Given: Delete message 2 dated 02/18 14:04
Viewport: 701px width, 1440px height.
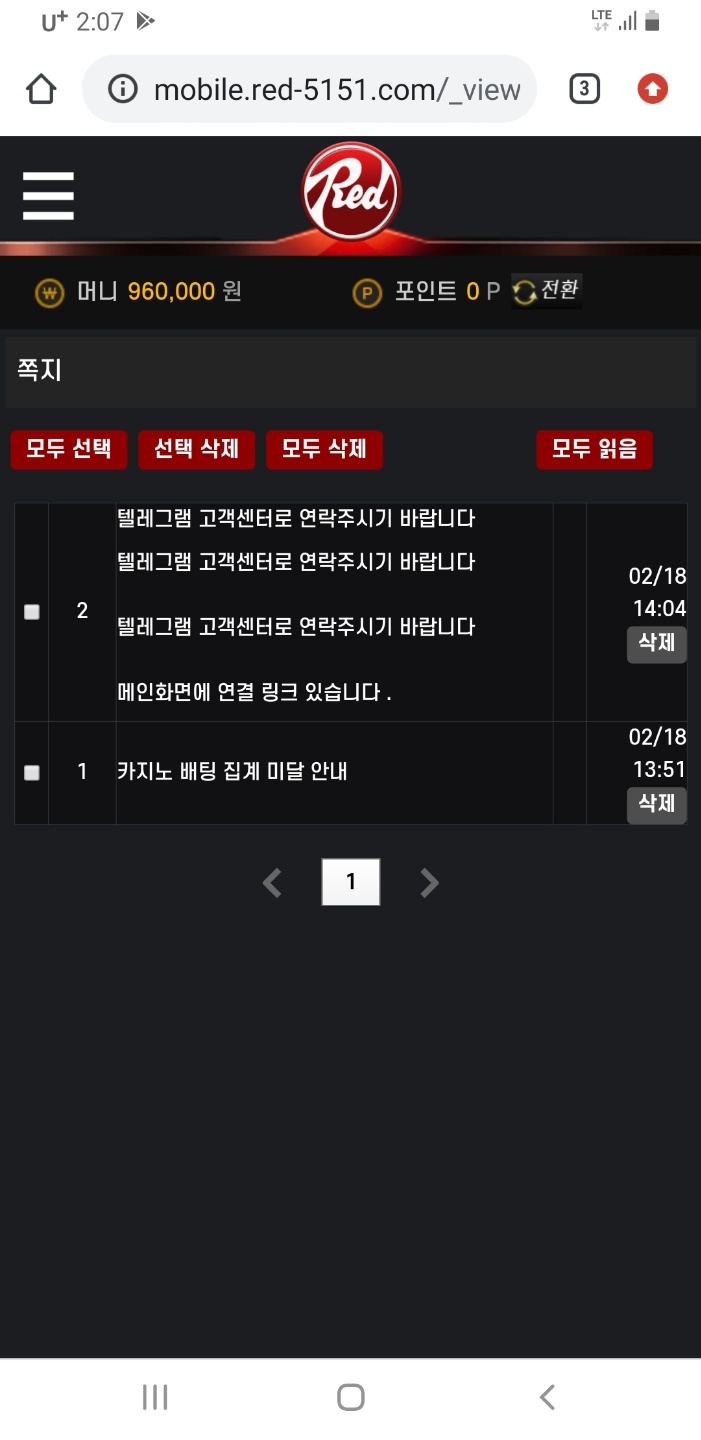Looking at the screenshot, I should coord(656,644).
